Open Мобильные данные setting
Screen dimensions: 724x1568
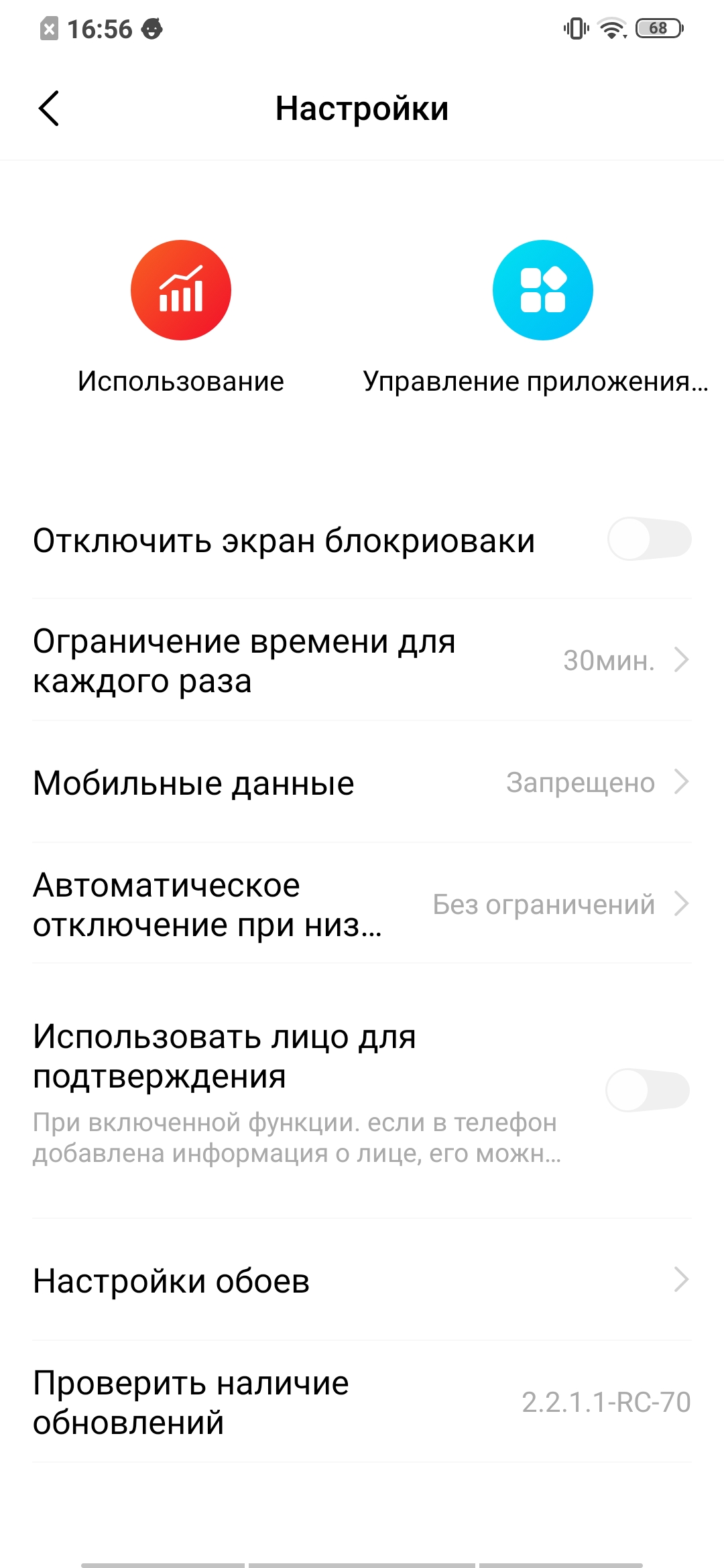[x=362, y=783]
